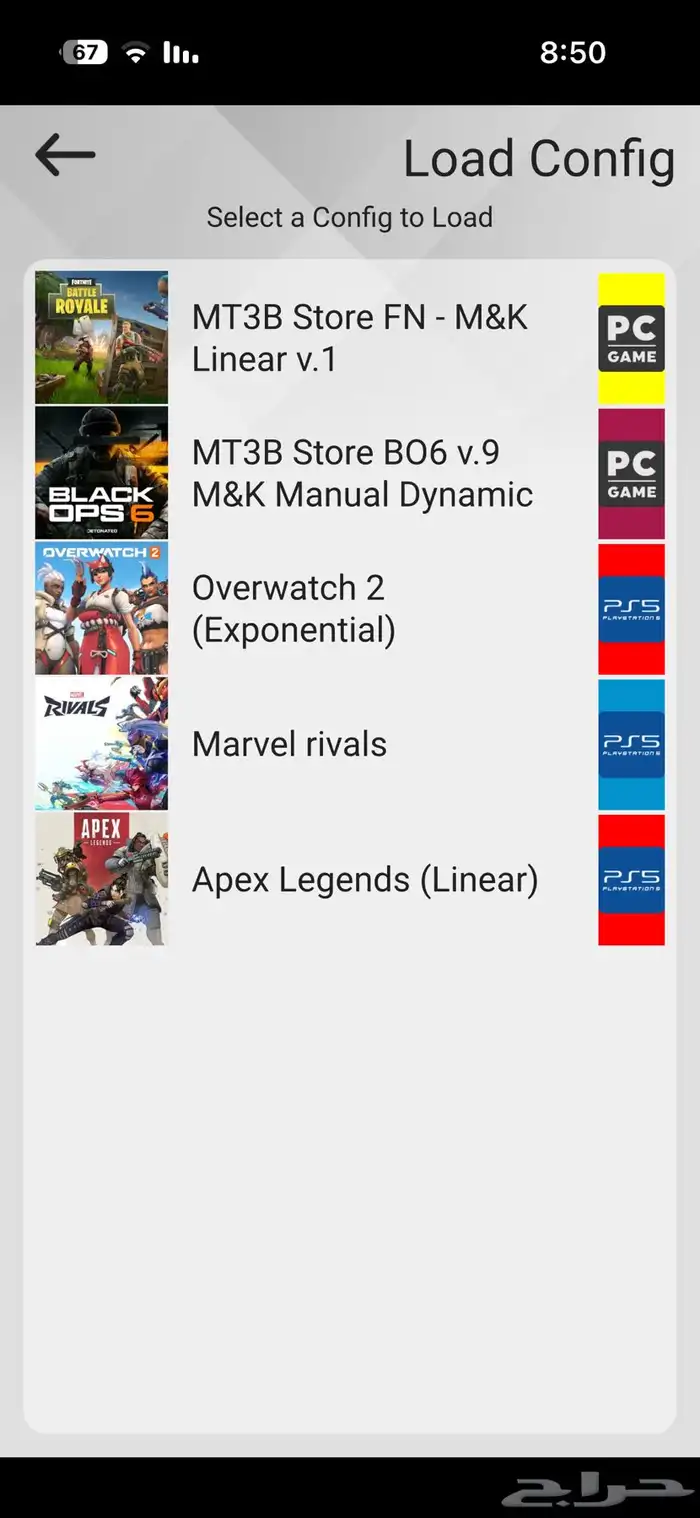
Task: Load Apex Legends (Linear) config
Action: [x=365, y=880]
